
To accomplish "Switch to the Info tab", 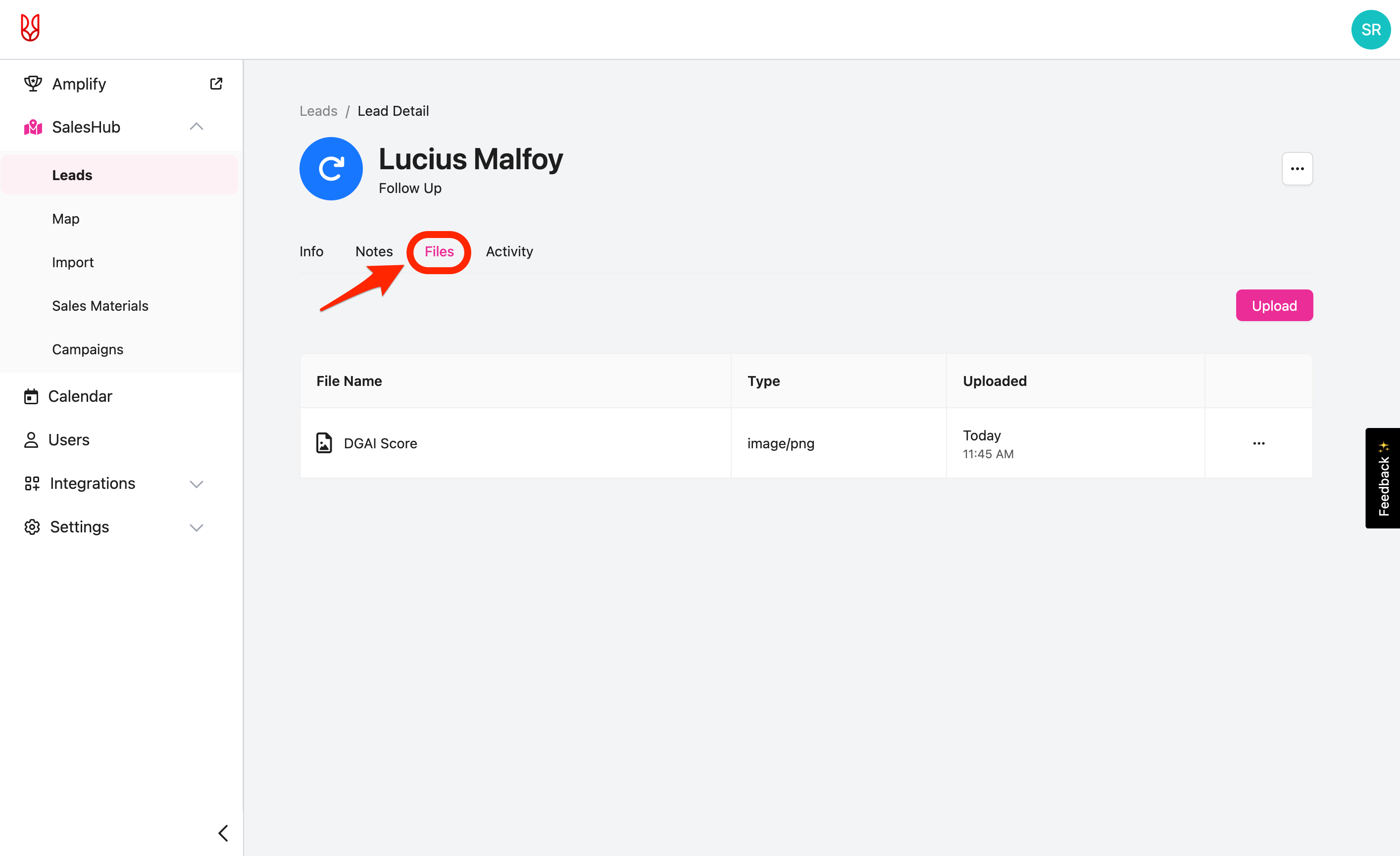I will click(311, 251).
